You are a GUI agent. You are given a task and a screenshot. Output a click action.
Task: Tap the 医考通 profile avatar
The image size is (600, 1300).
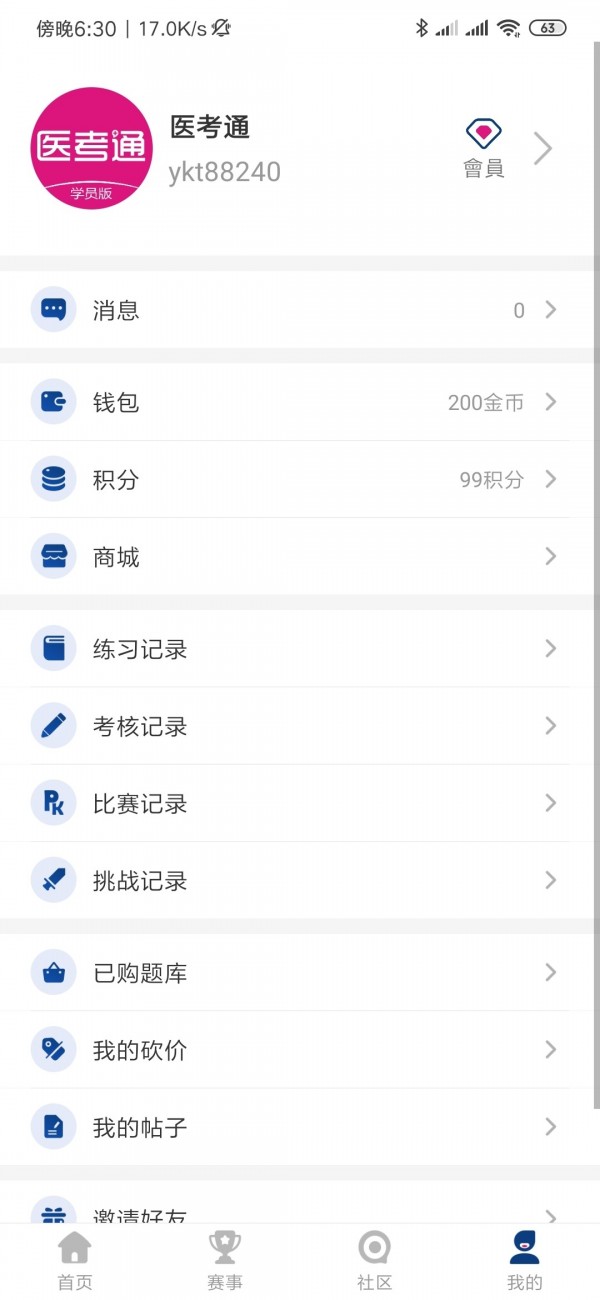coord(91,148)
